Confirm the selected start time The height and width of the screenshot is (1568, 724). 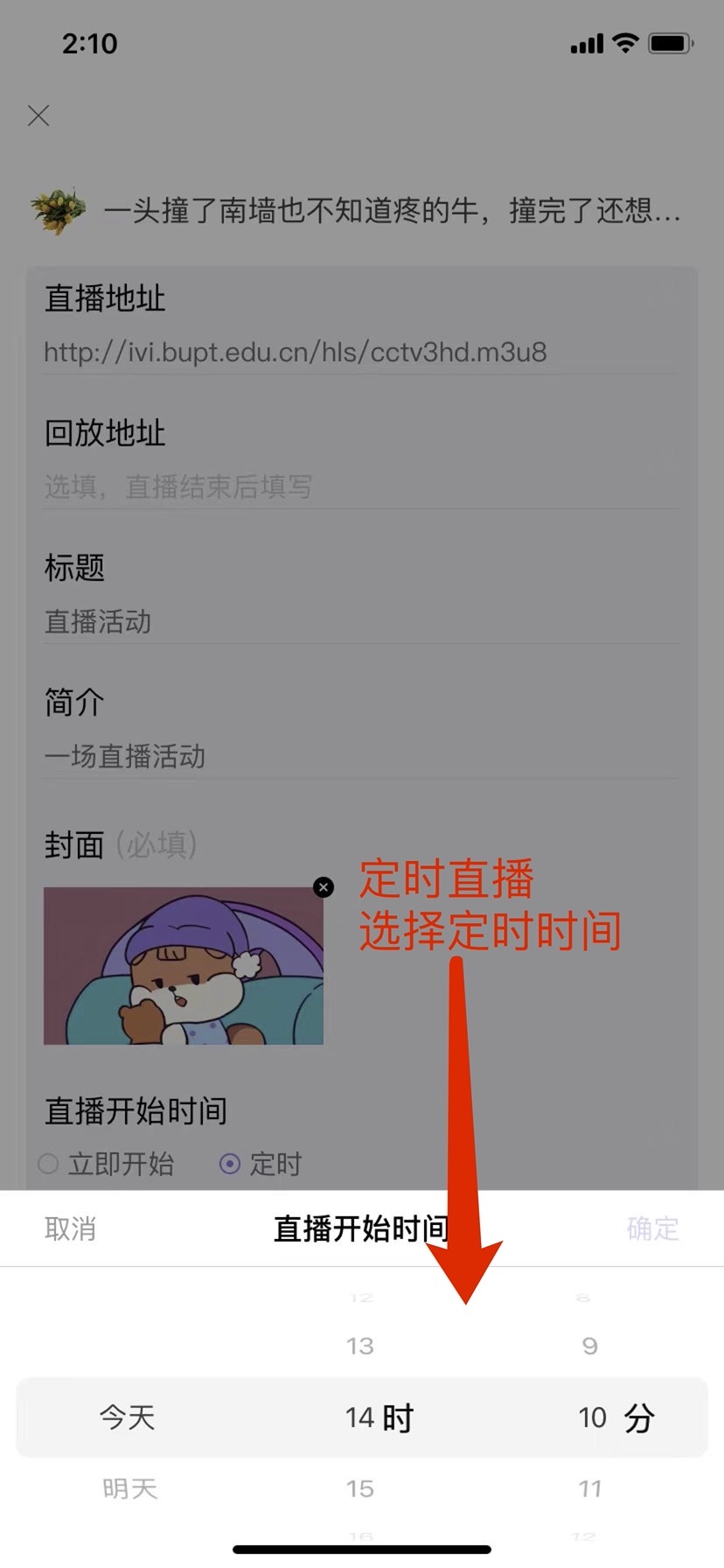click(652, 1228)
